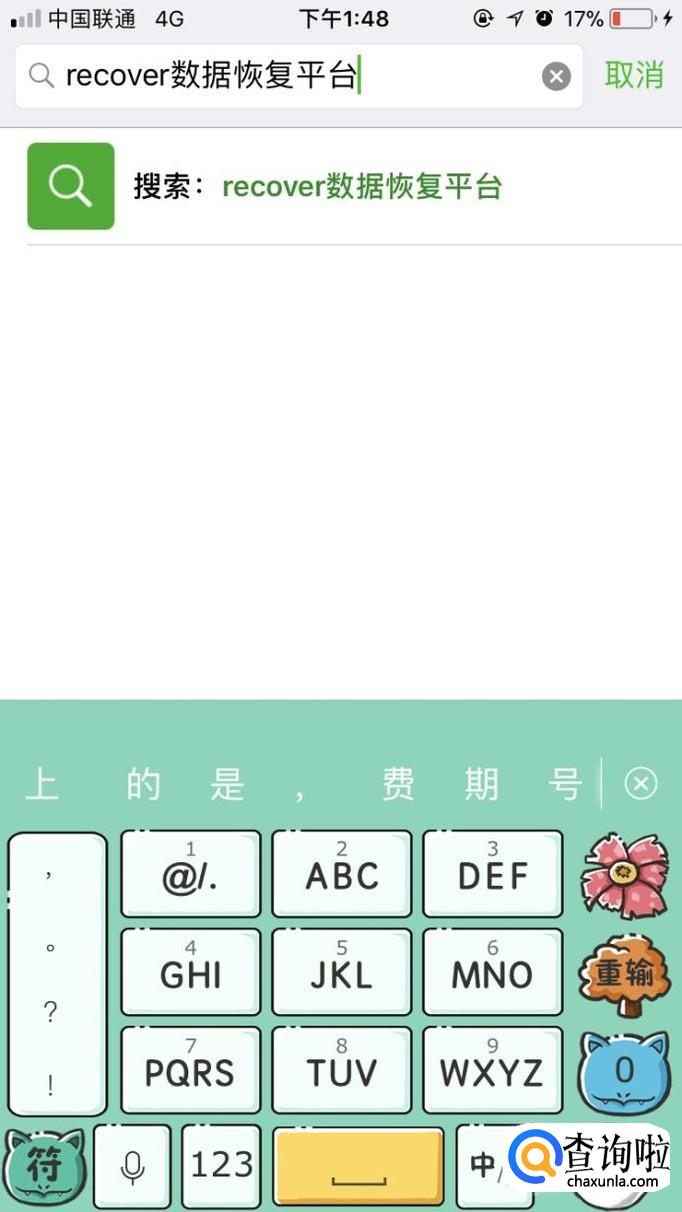Clear the search text field
This screenshot has height=1212, width=682.
coord(557,76)
